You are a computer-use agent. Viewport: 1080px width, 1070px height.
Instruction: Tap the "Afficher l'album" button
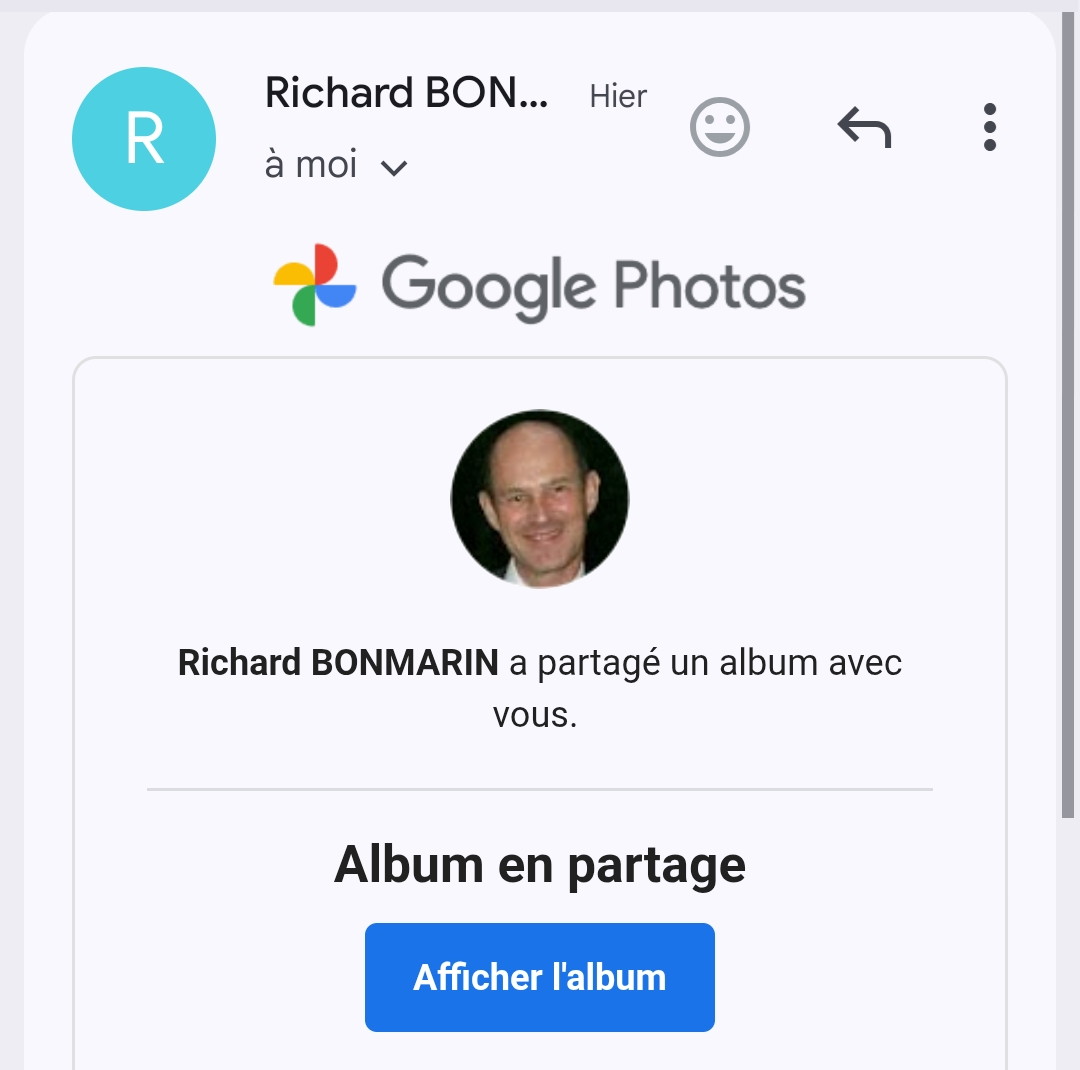tap(539, 977)
